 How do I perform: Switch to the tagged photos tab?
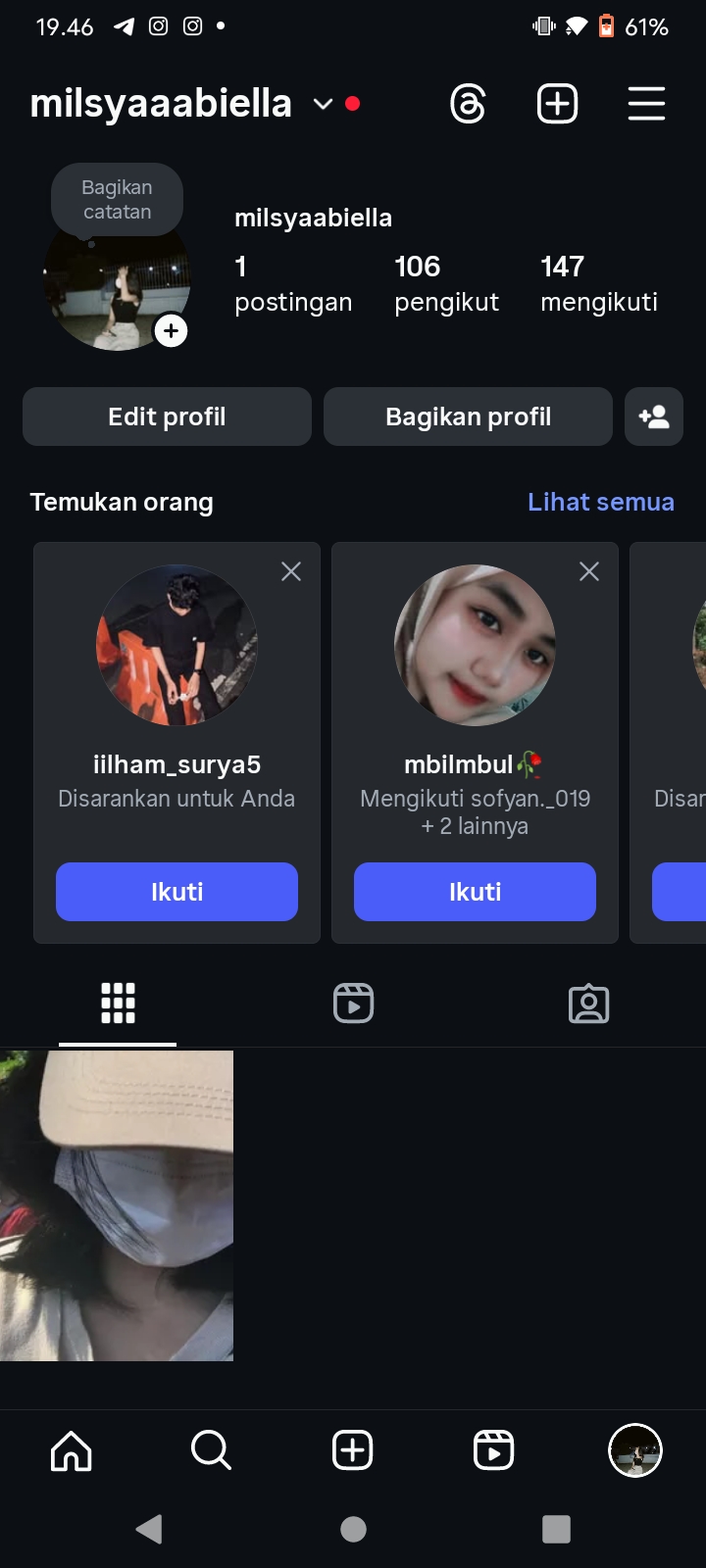pos(588,1004)
